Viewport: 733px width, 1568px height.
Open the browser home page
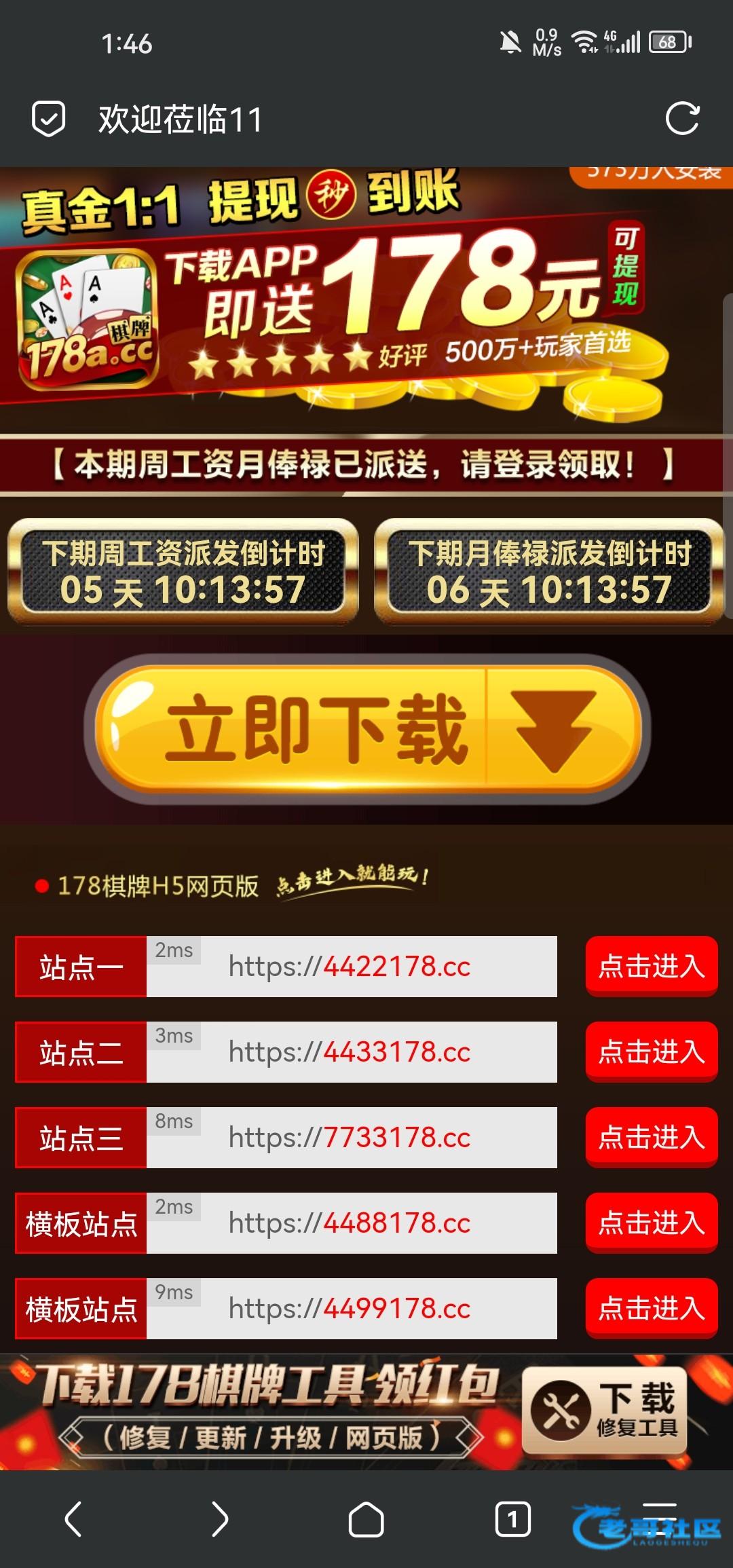366,1519
